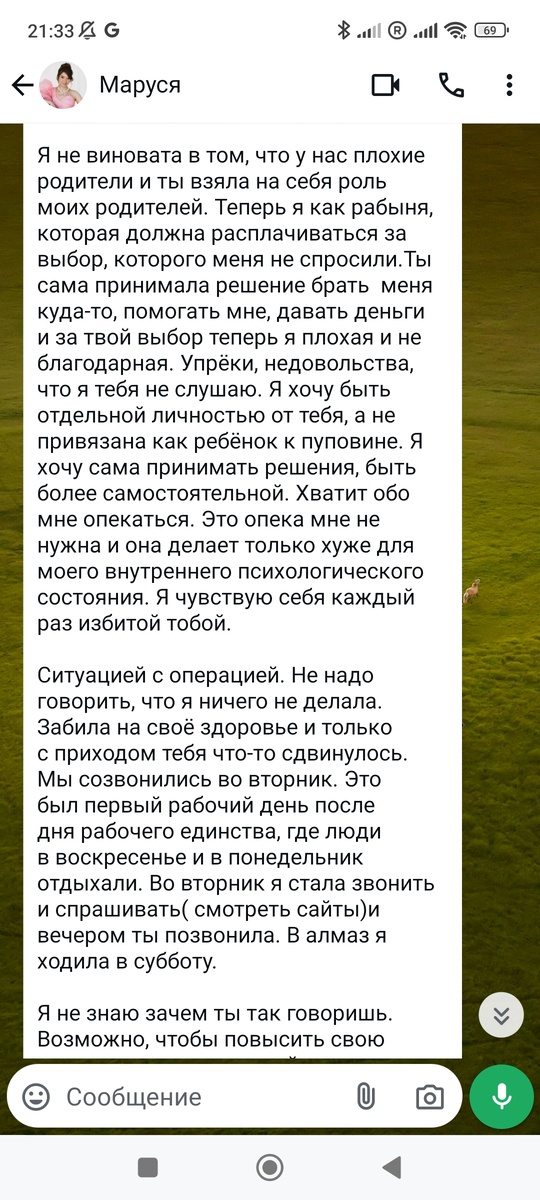Focus the Сообщение text field
This screenshot has width=540, height=1200.
point(200,1097)
